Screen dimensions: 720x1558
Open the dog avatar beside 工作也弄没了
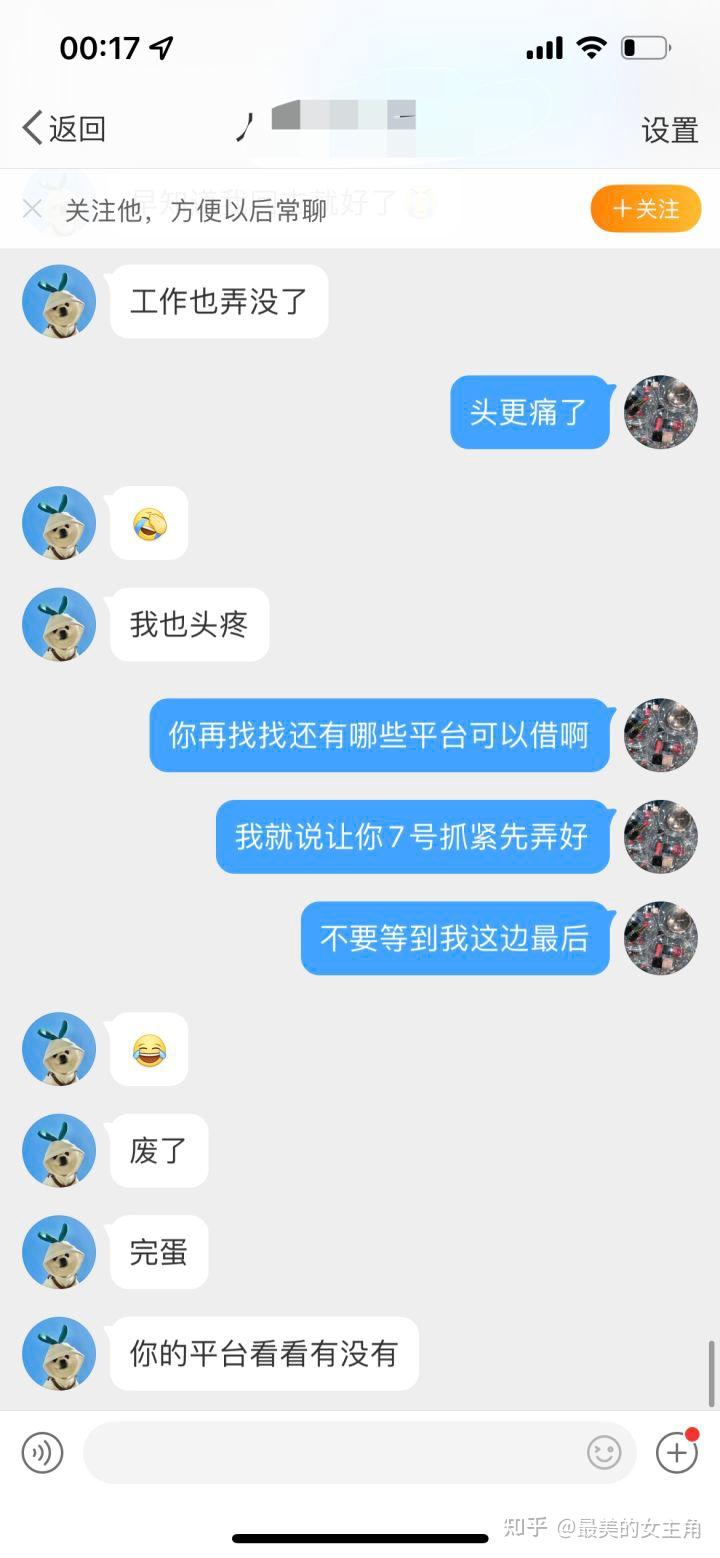click(59, 301)
